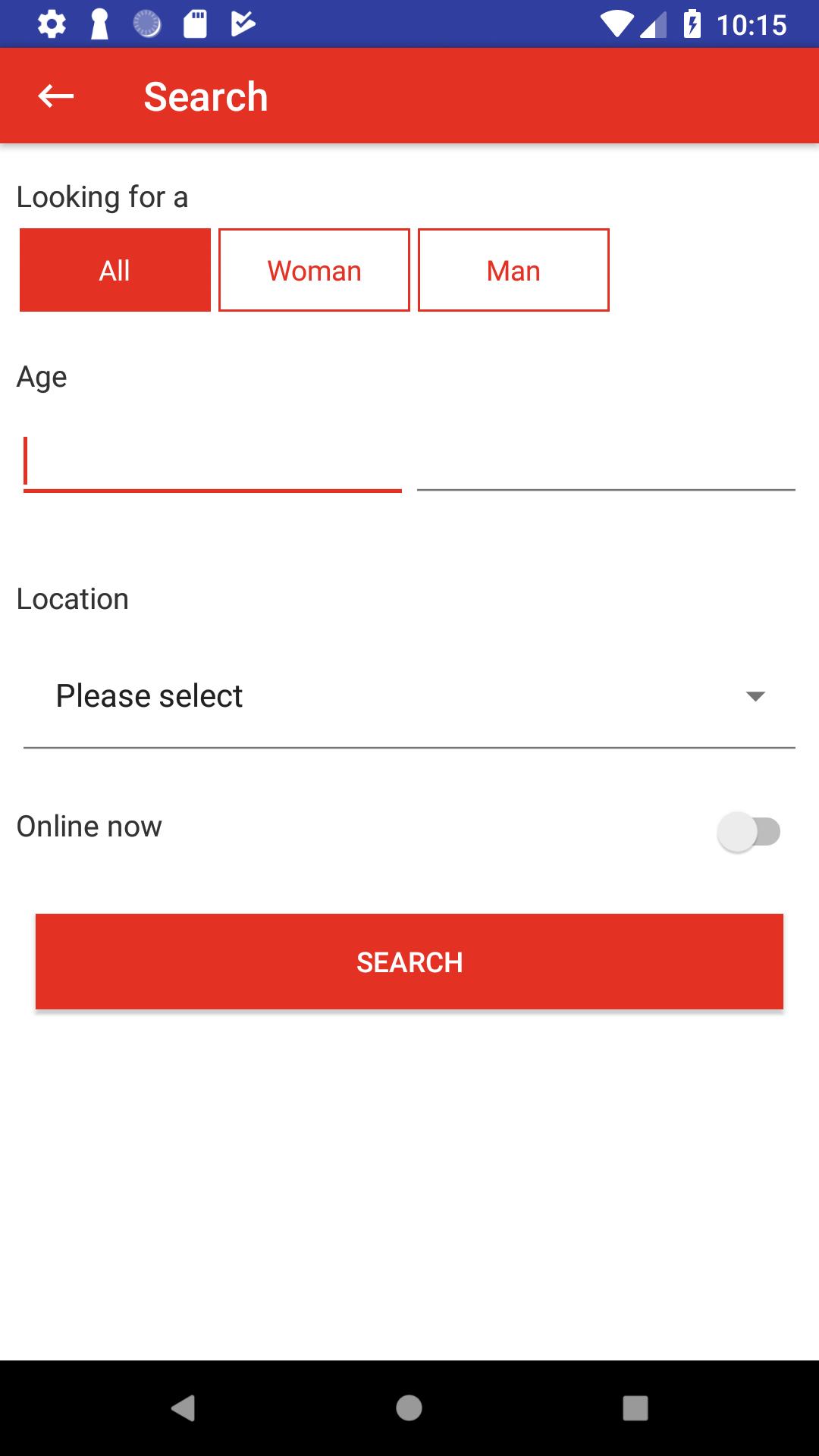Select the All option
Image resolution: width=819 pixels, height=1456 pixels.
click(x=115, y=271)
